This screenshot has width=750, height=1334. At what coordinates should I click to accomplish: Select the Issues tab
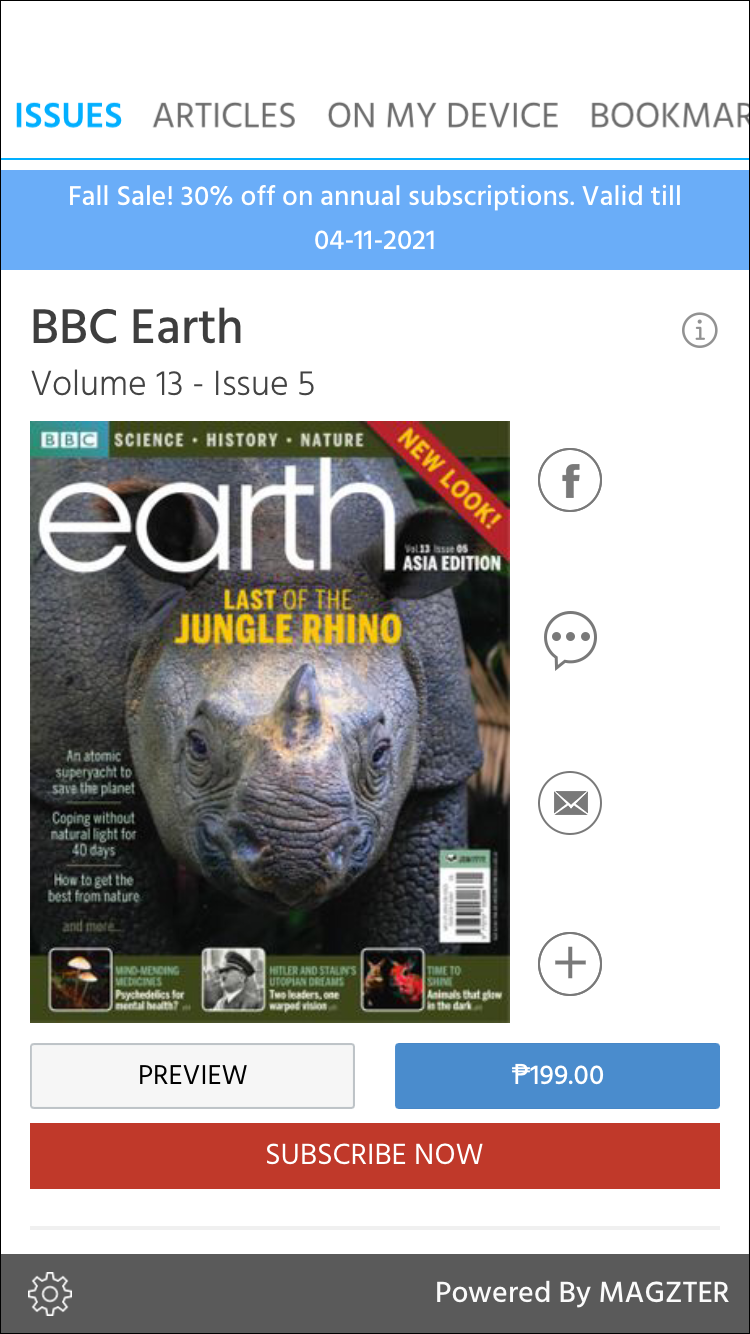(x=68, y=116)
